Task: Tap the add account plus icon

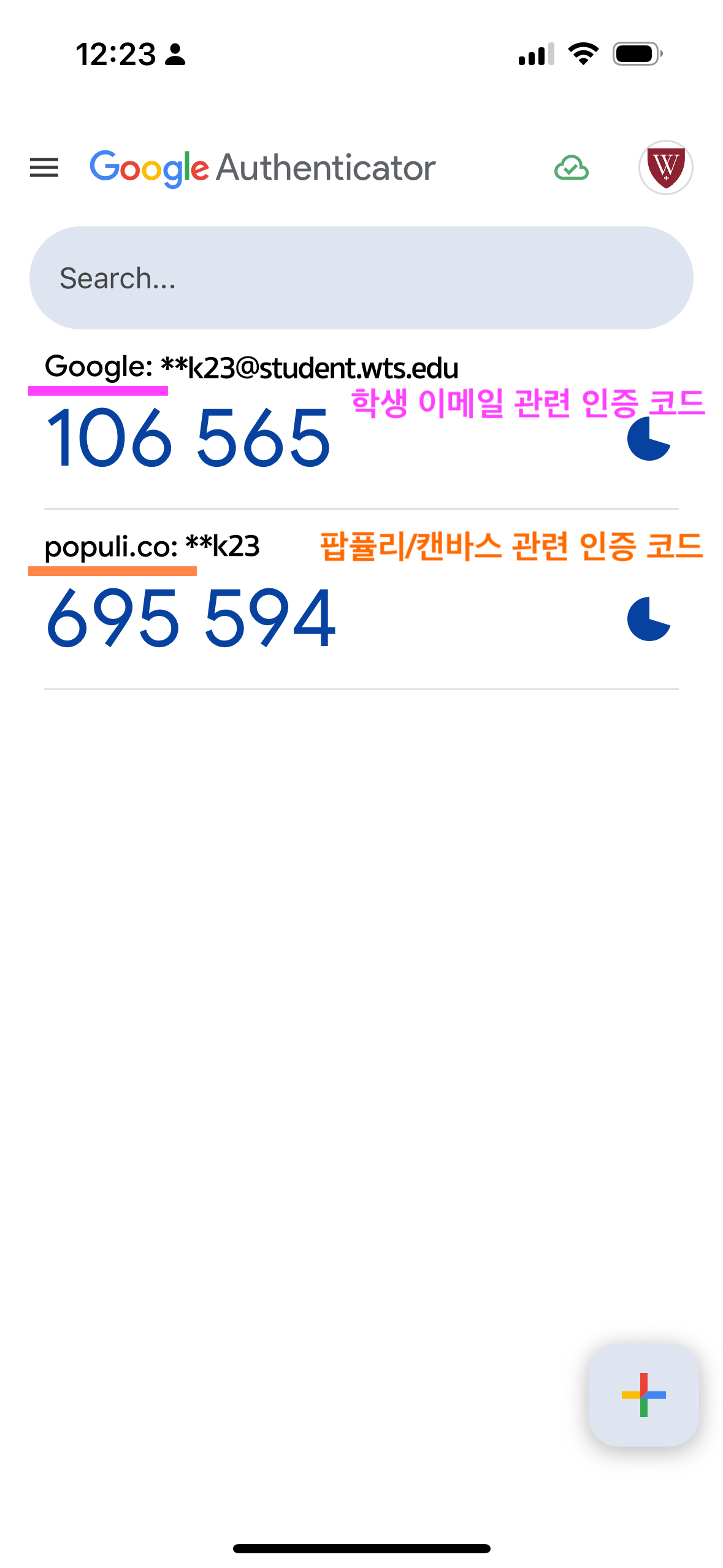Action: coord(642,1396)
